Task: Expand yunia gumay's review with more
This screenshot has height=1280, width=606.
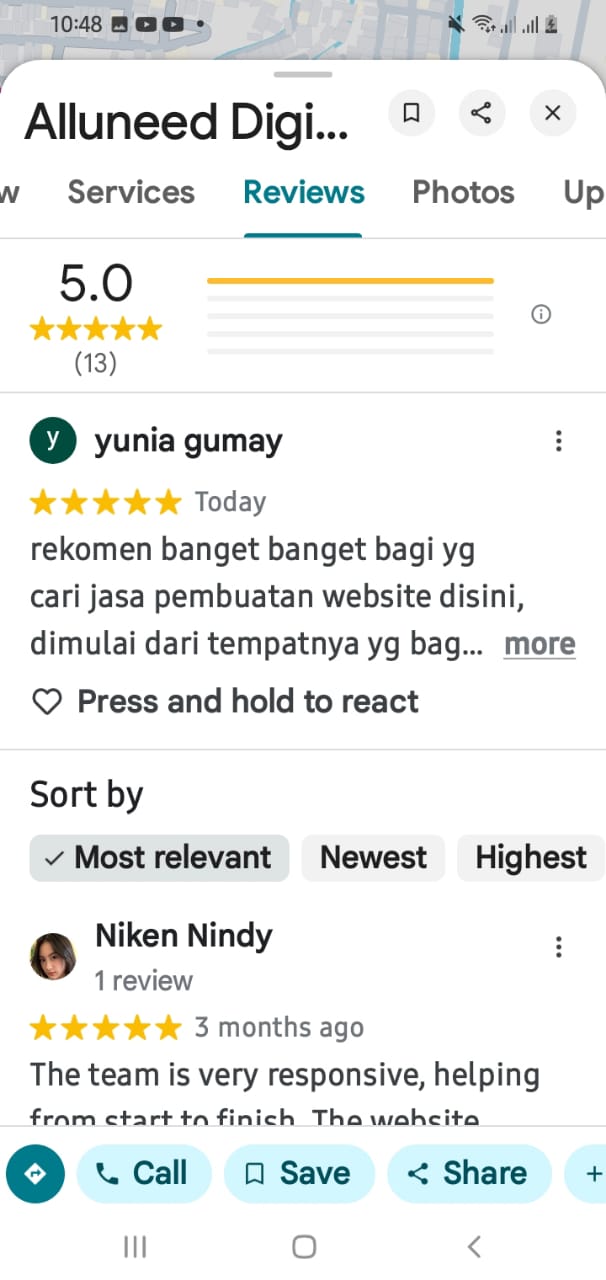Action: pos(539,644)
